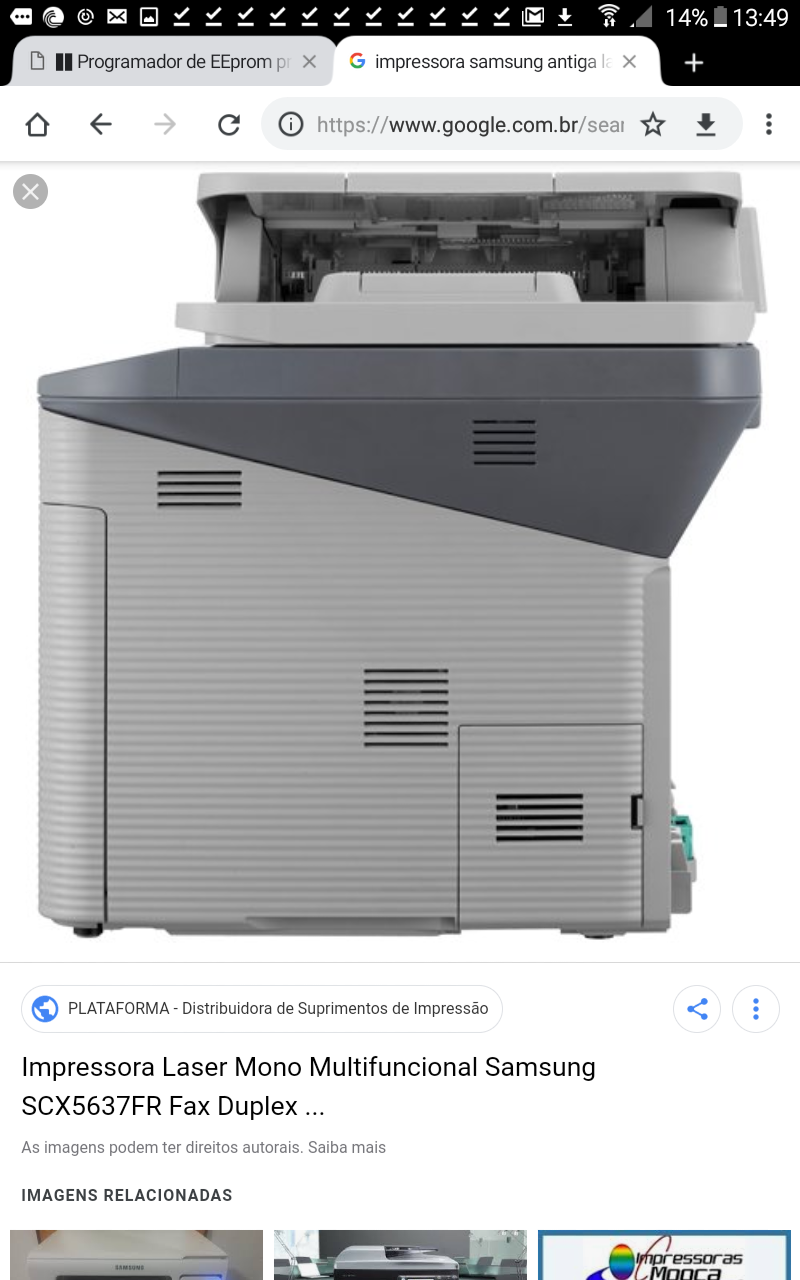The image size is (800, 1280).
Task: Go to the browser home page
Action: click(x=37, y=124)
